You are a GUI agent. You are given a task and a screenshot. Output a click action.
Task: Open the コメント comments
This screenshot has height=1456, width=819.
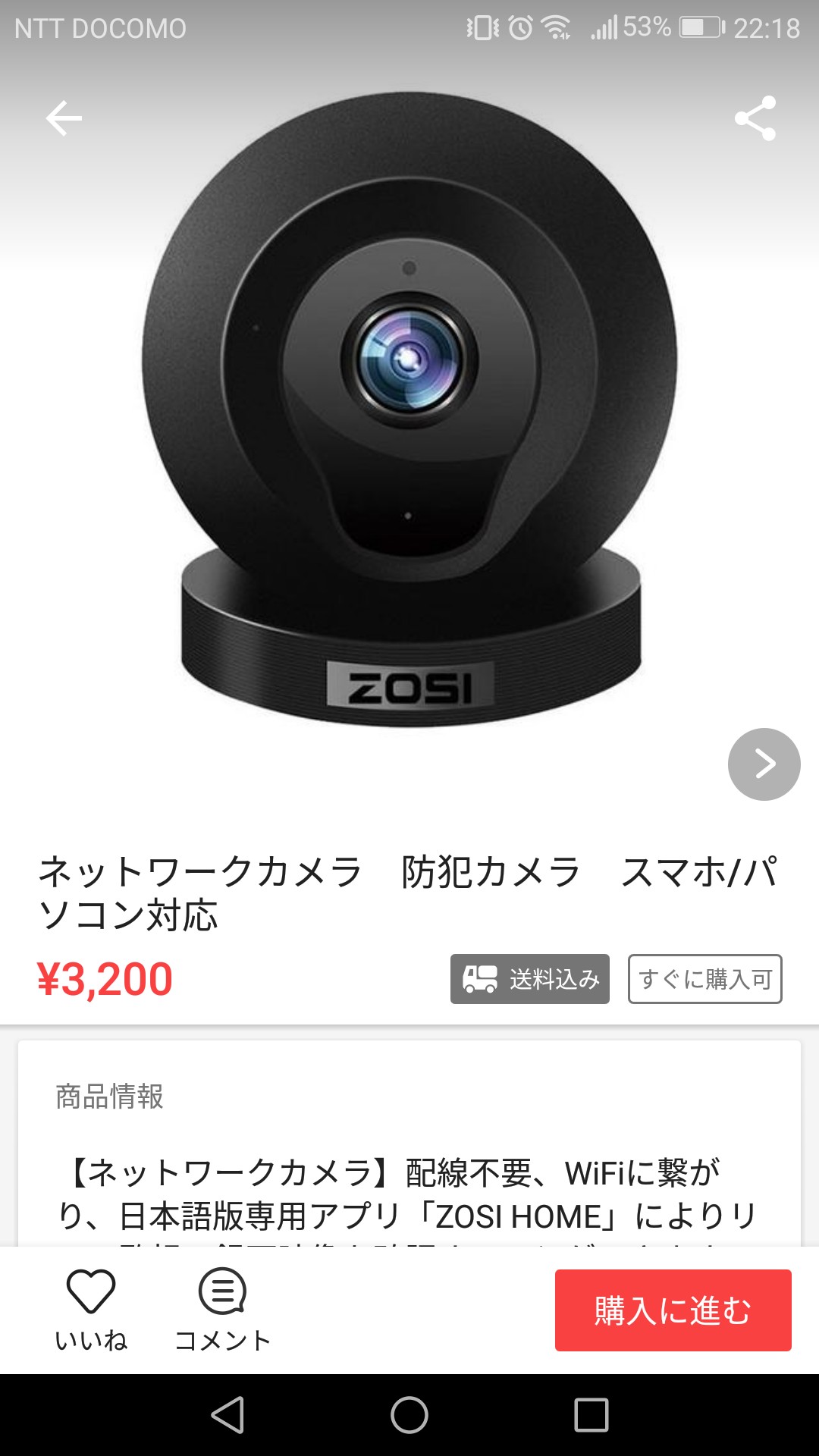click(222, 1308)
